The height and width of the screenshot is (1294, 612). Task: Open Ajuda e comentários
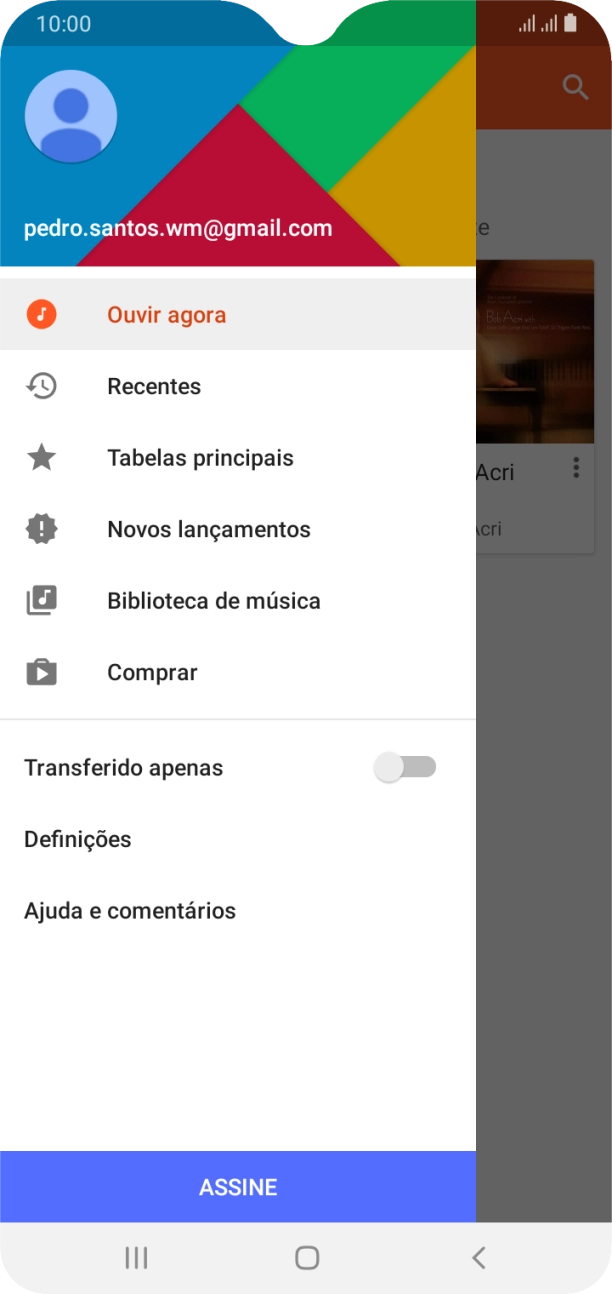[x=130, y=911]
